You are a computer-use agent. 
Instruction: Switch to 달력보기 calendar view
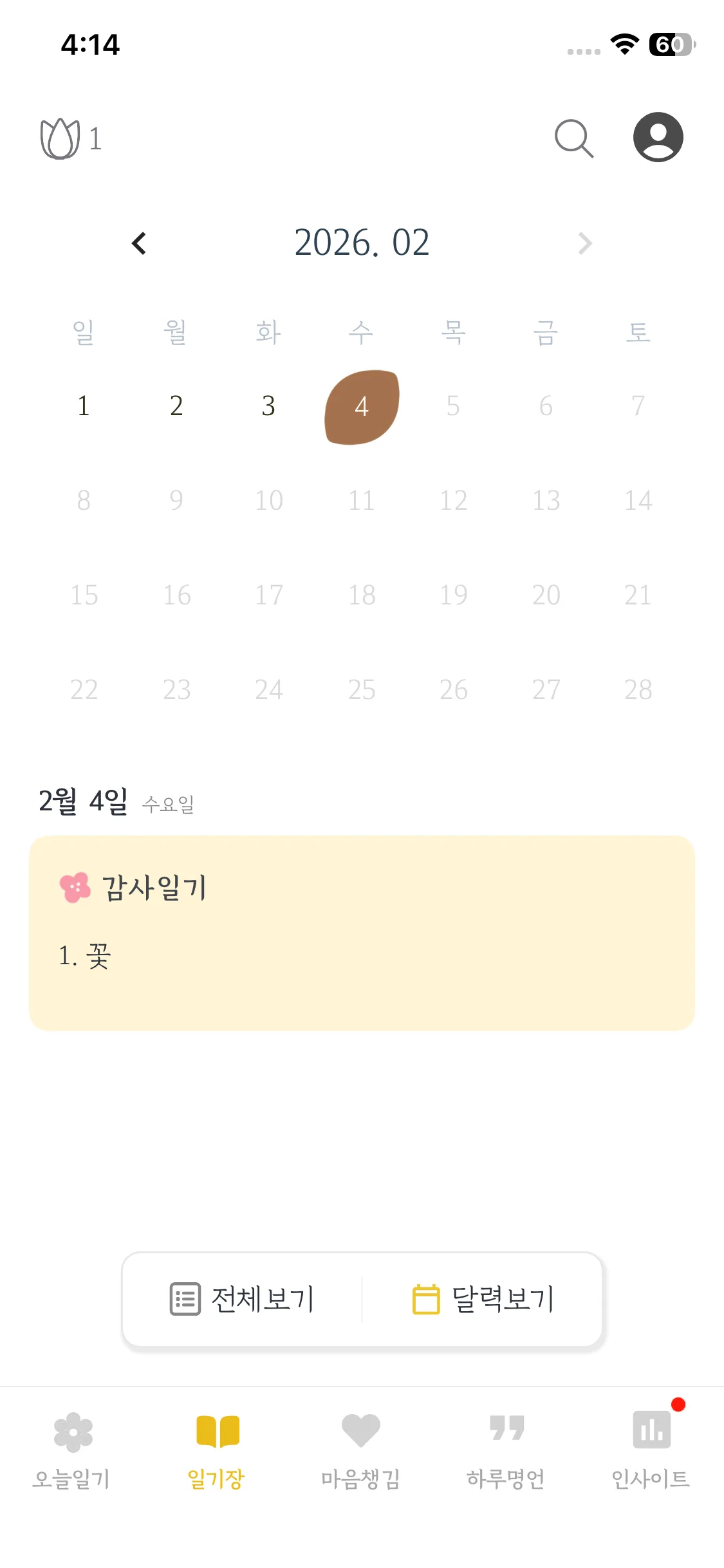point(483,1299)
